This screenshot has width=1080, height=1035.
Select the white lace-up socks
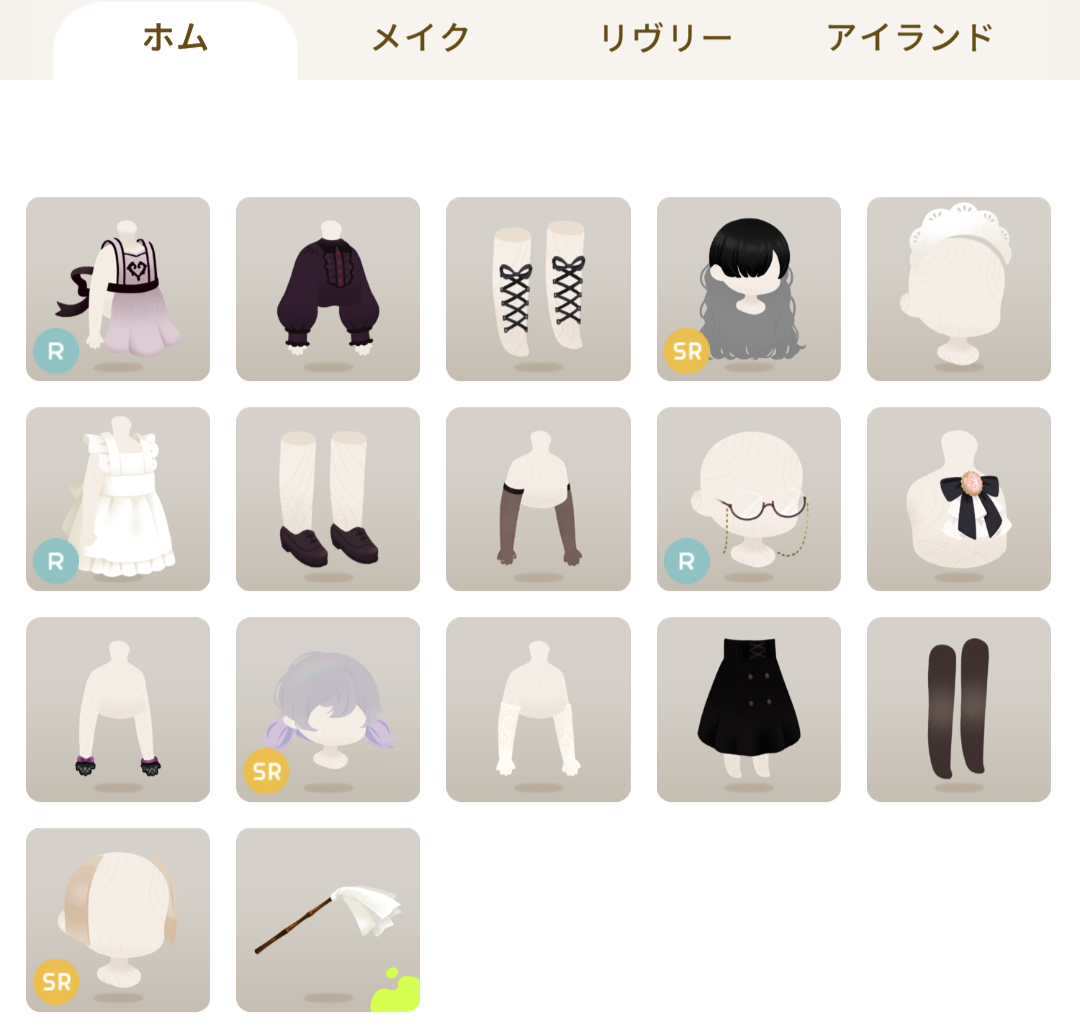pos(538,289)
